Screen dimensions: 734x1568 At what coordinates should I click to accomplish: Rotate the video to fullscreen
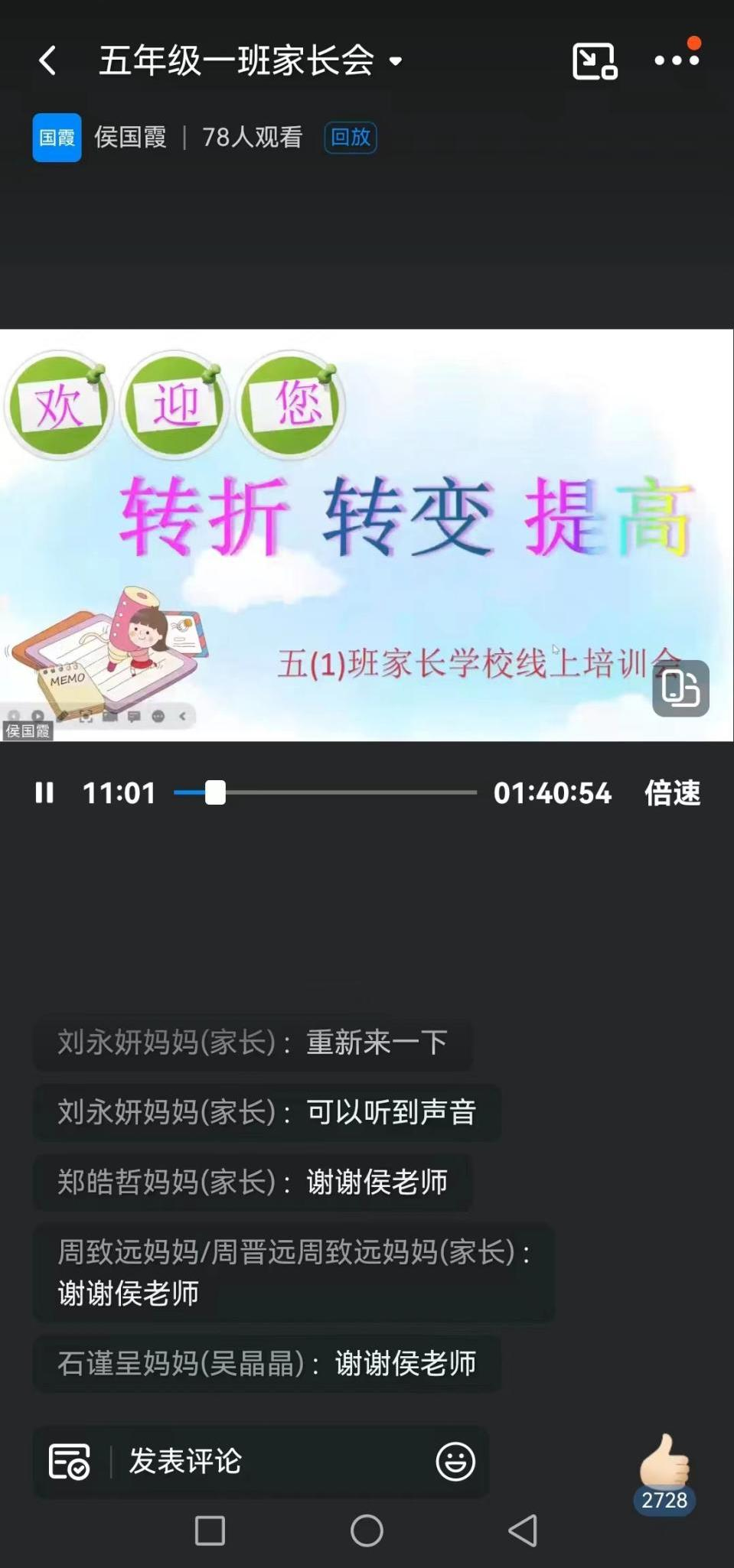click(x=680, y=688)
